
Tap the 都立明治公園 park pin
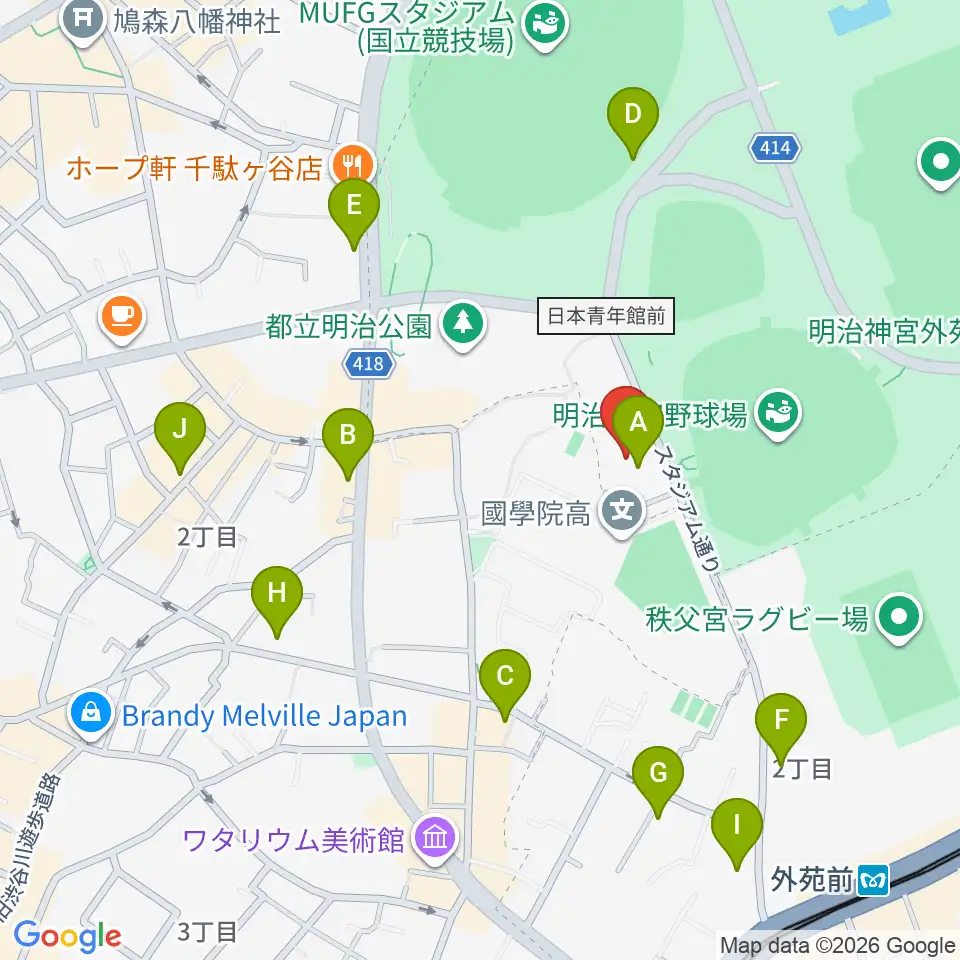pos(463,326)
